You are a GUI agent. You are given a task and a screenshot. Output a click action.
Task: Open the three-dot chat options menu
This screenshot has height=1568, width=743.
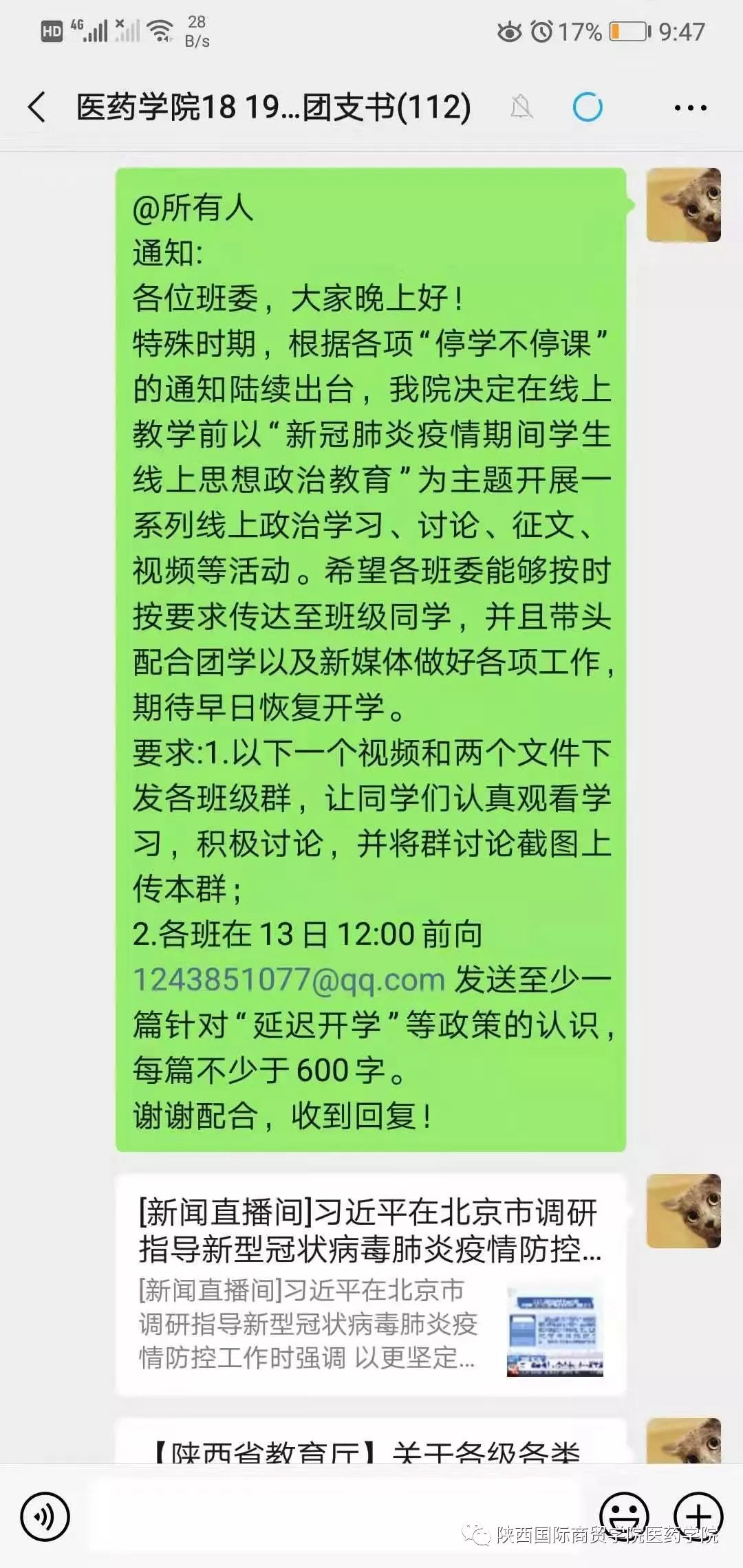coord(690,108)
